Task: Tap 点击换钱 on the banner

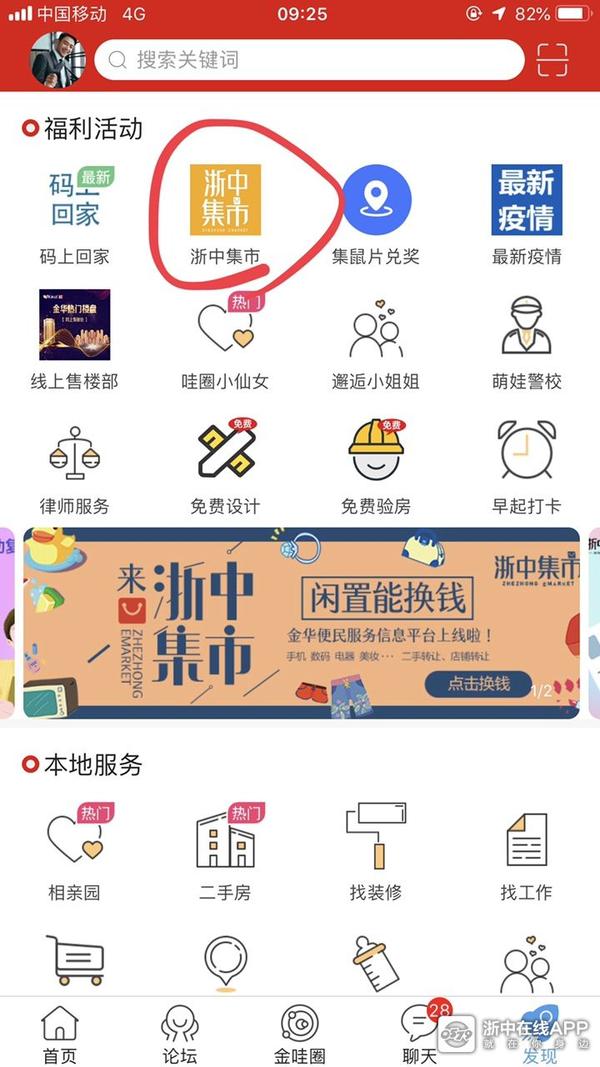Action: point(478,684)
